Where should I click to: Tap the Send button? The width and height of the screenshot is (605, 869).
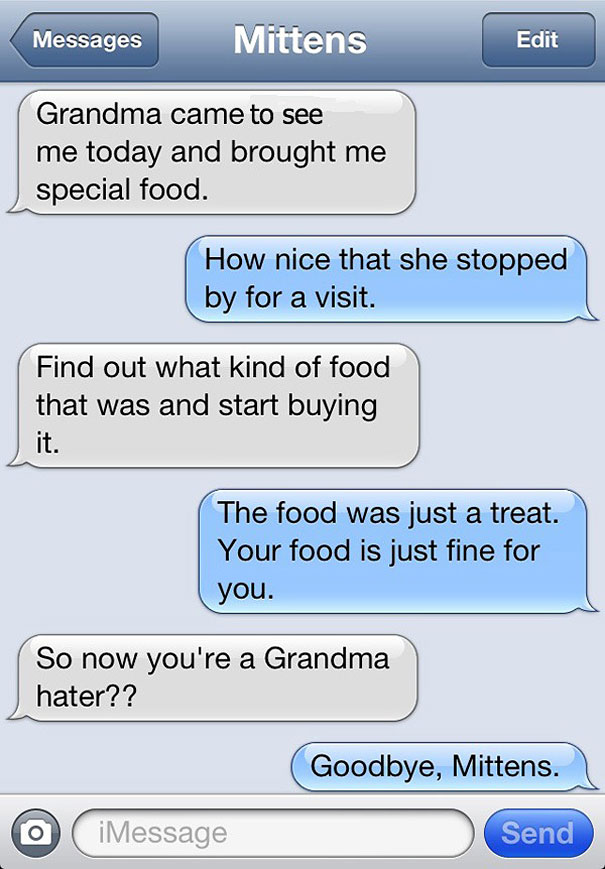(x=537, y=832)
